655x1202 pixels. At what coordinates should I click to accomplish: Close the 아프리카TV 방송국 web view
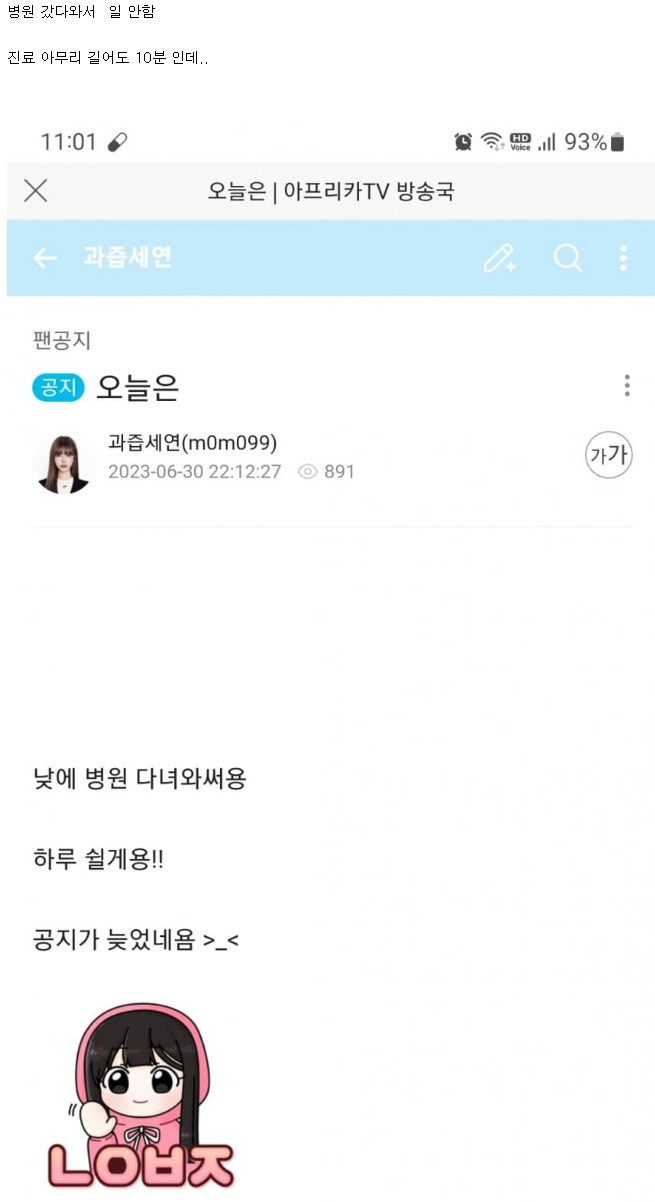(35, 191)
